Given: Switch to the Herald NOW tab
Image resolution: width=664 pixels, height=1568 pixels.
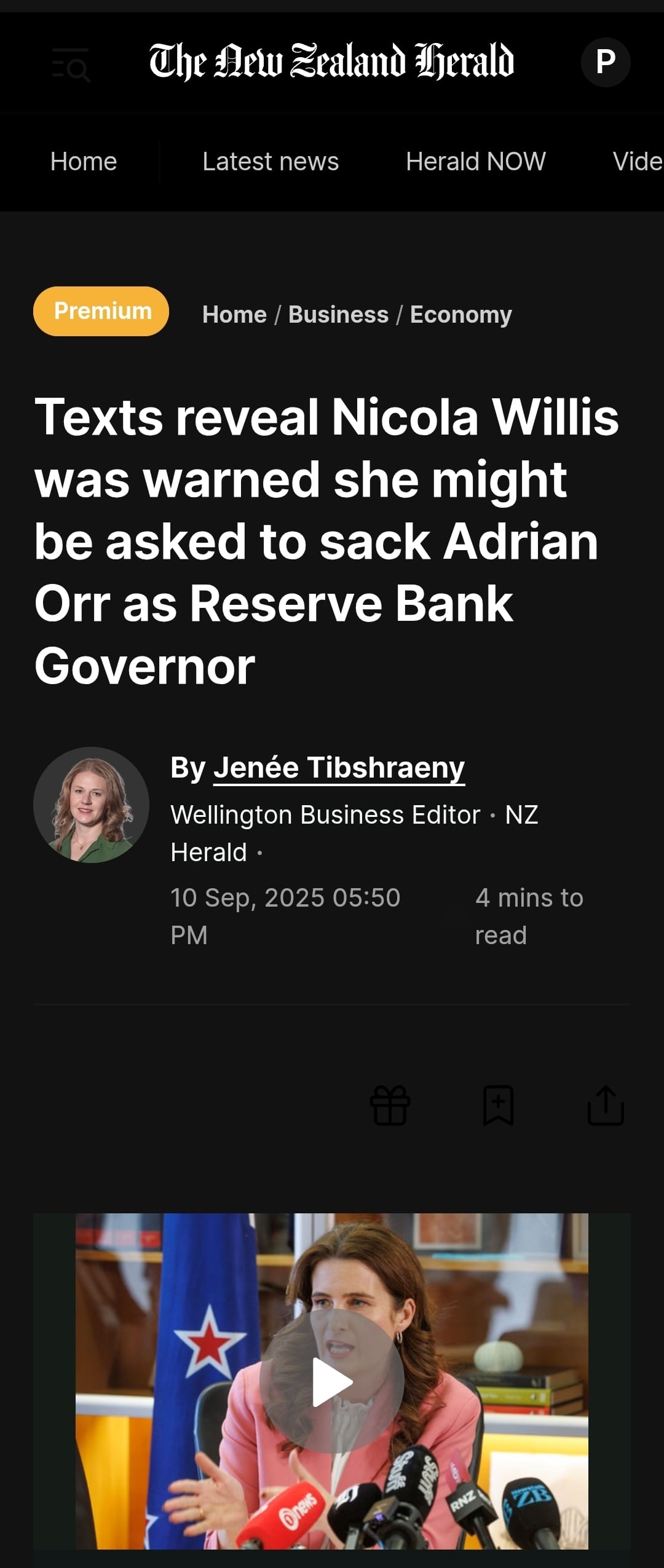Looking at the screenshot, I should (x=475, y=162).
